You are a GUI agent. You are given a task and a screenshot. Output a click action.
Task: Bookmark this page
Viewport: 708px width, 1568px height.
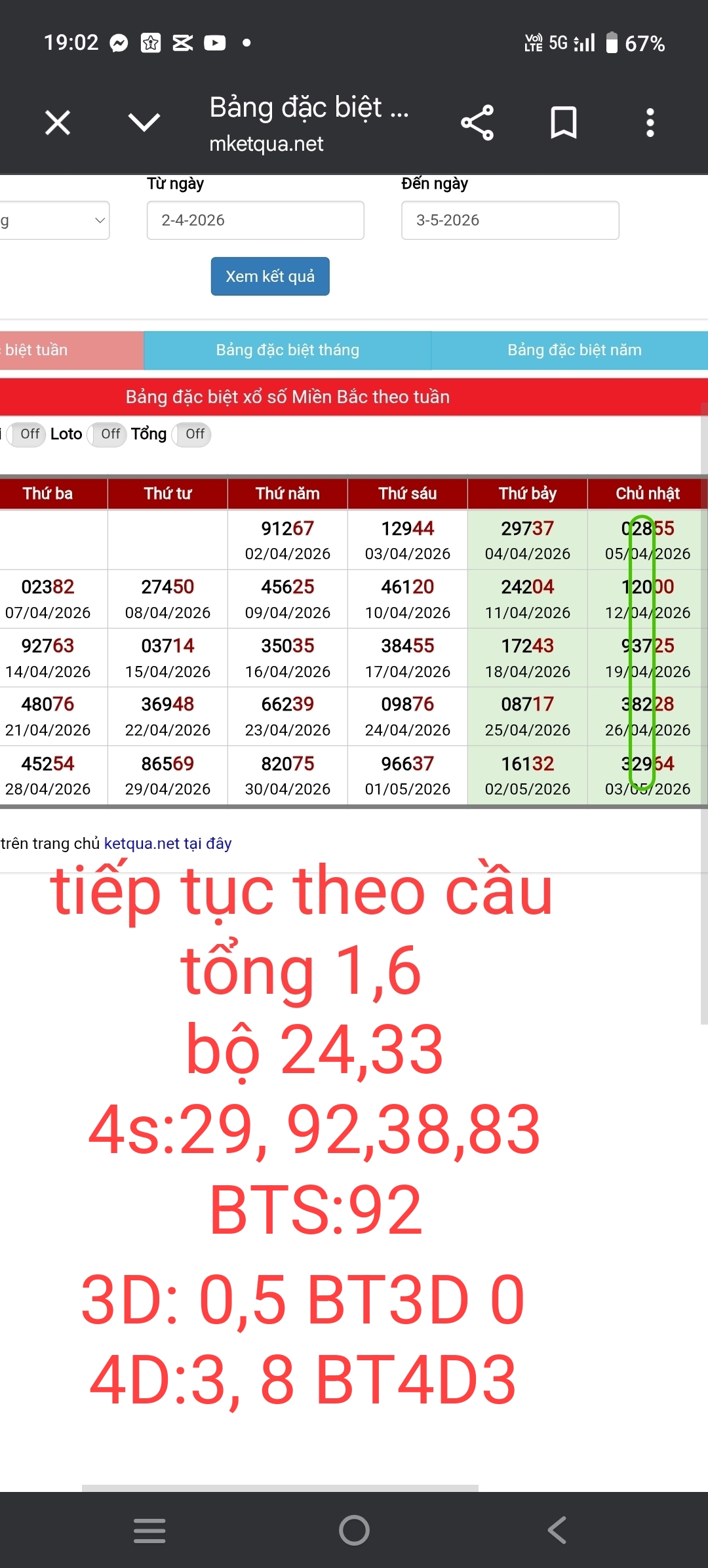(x=564, y=123)
